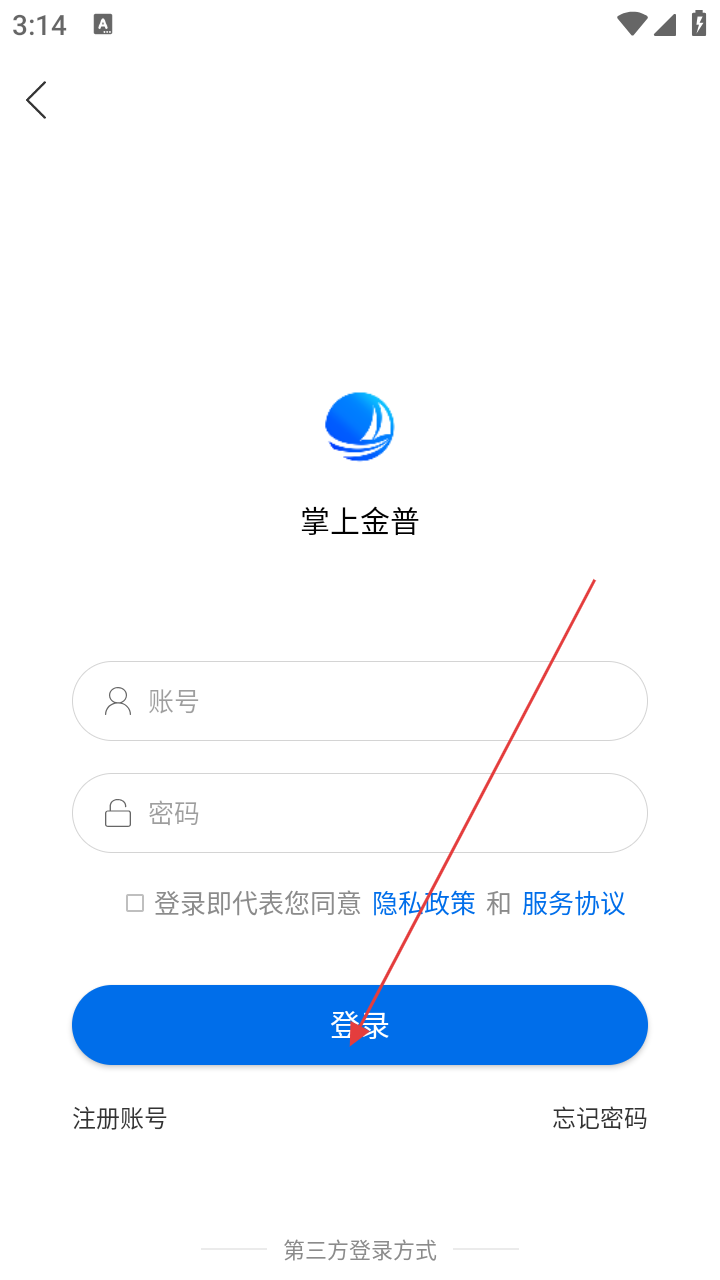Check the agreement checkbox before 登录即代表您同意
Image resolution: width=720 pixels, height=1280 pixels.
point(135,903)
